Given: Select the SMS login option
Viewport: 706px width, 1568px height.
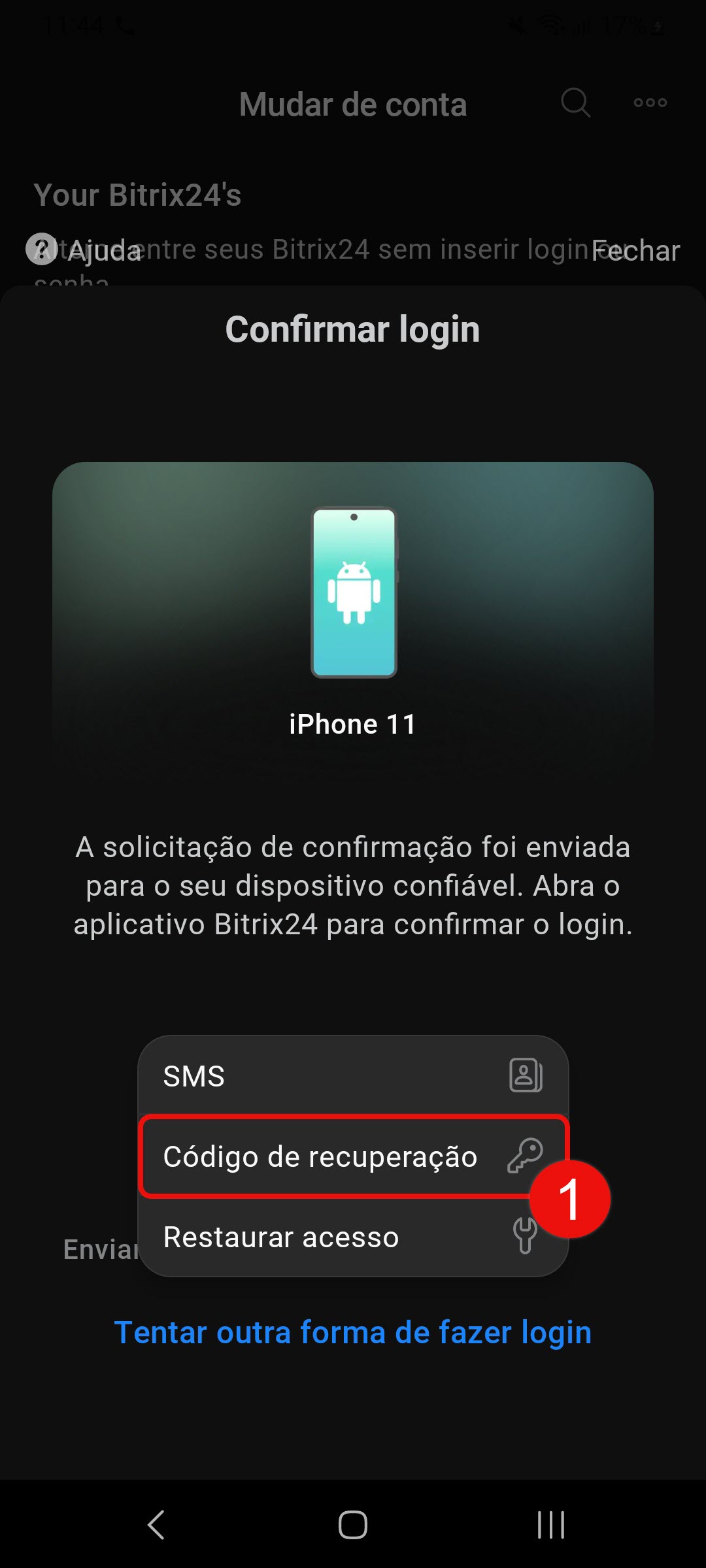Looking at the screenshot, I should pos(353,1075).
